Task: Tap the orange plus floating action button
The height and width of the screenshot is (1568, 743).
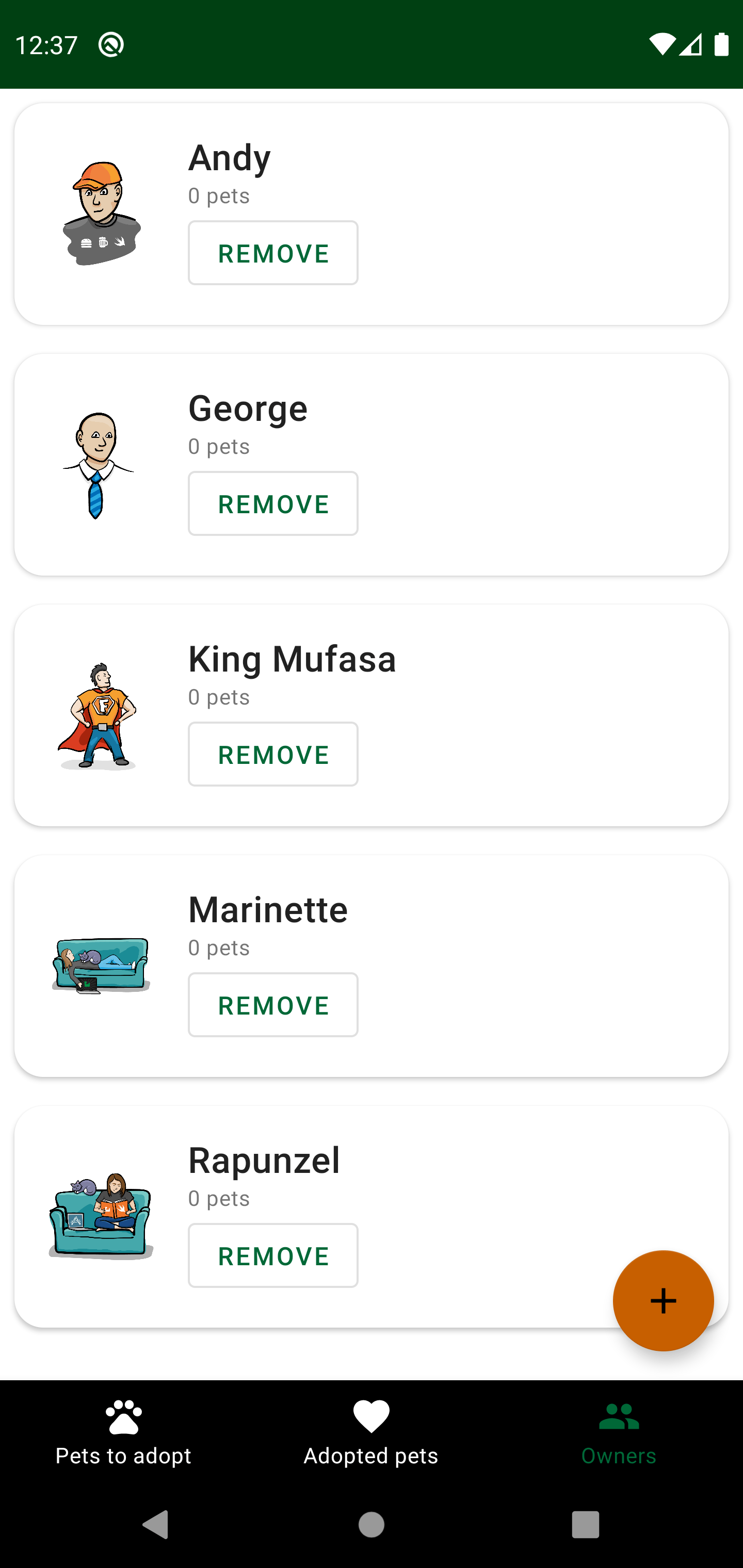Action: pos(663,1300)
